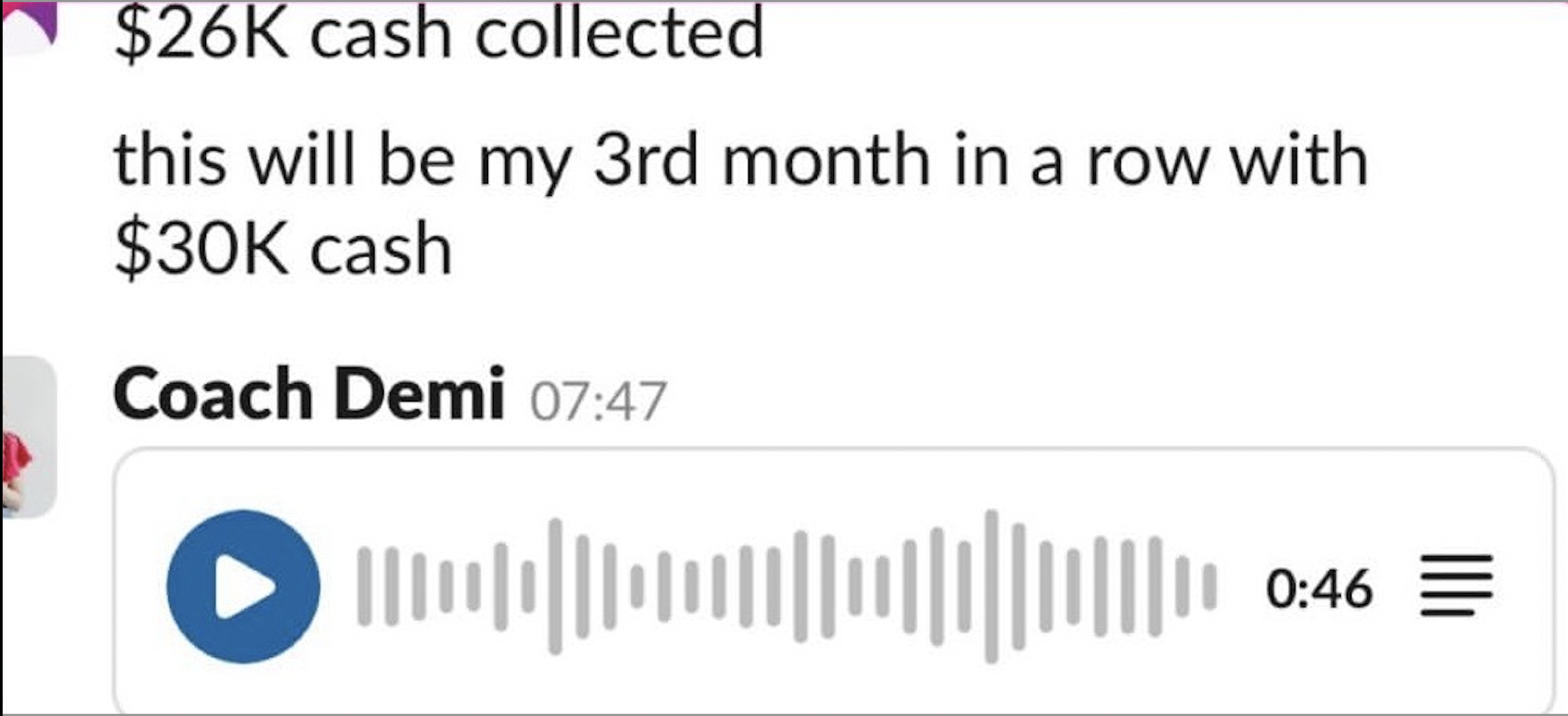Screen dimensions: 1568x716
Task: Seek within the audio waveform
Action: click(x=786, y=586)
